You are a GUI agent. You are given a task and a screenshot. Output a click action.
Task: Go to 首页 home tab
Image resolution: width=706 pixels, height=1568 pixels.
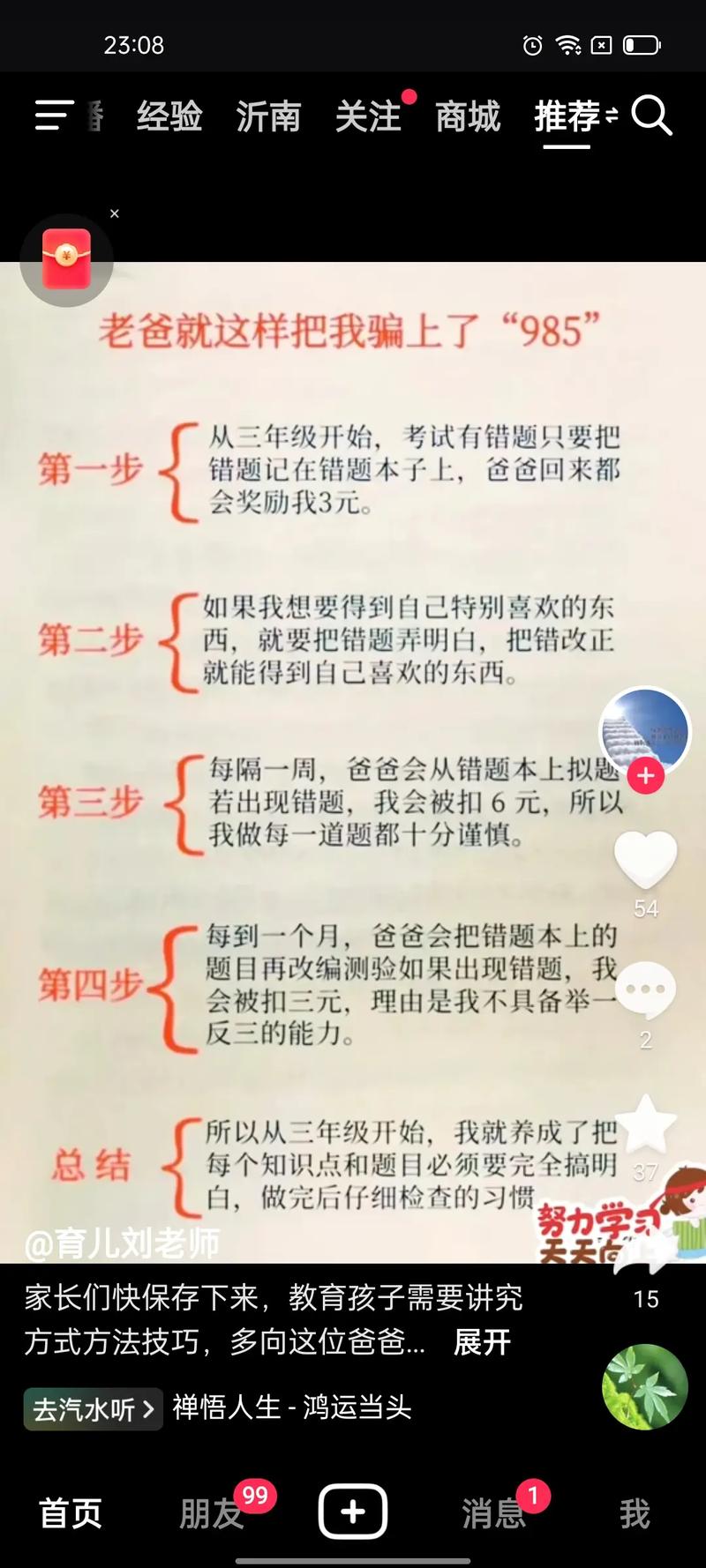71,1513
